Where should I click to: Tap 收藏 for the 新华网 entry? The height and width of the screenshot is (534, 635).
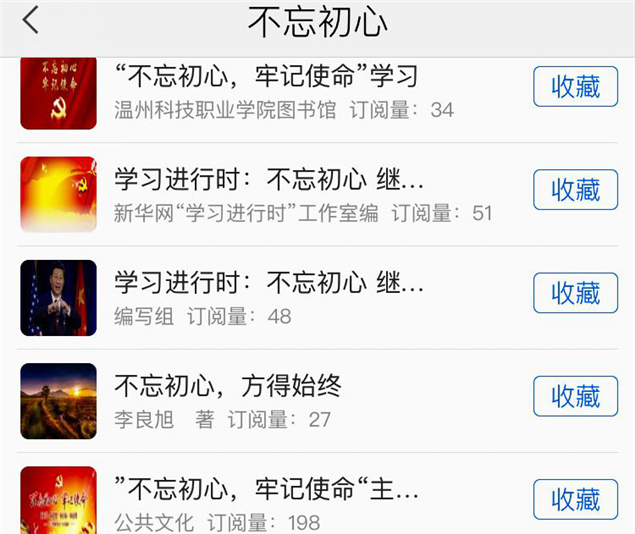[x=575, y=189]
